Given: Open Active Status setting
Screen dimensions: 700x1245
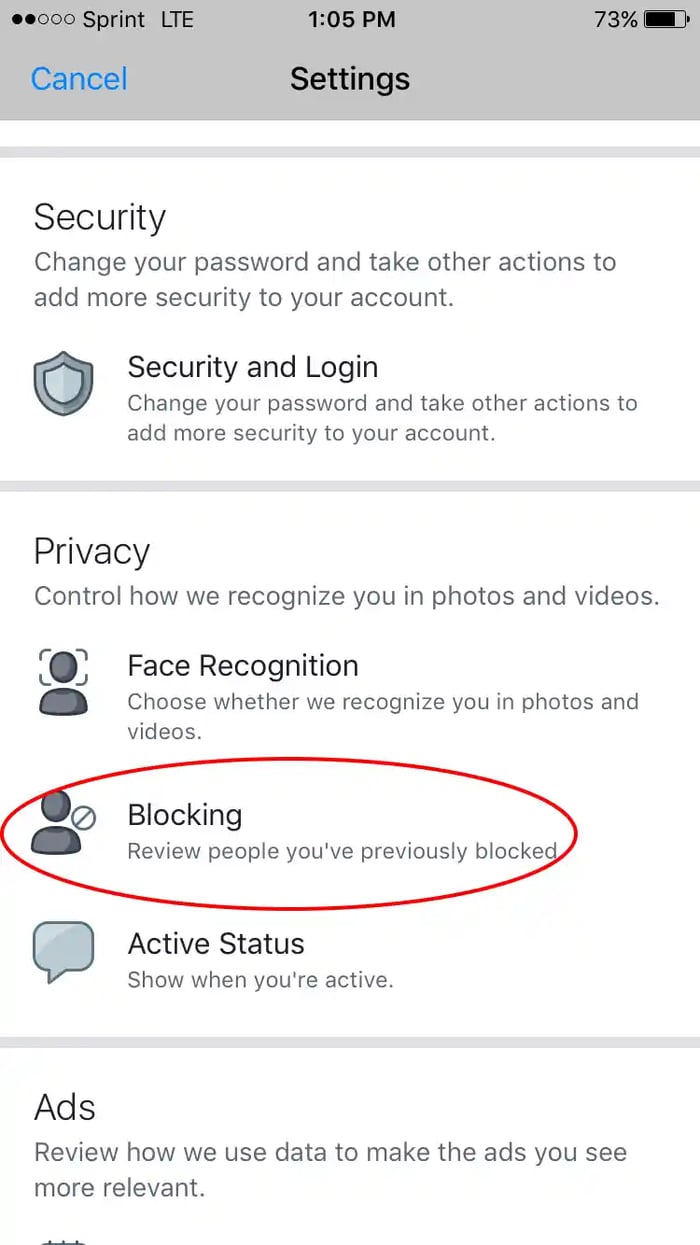Looking at the screenshot, I should 216,944.
